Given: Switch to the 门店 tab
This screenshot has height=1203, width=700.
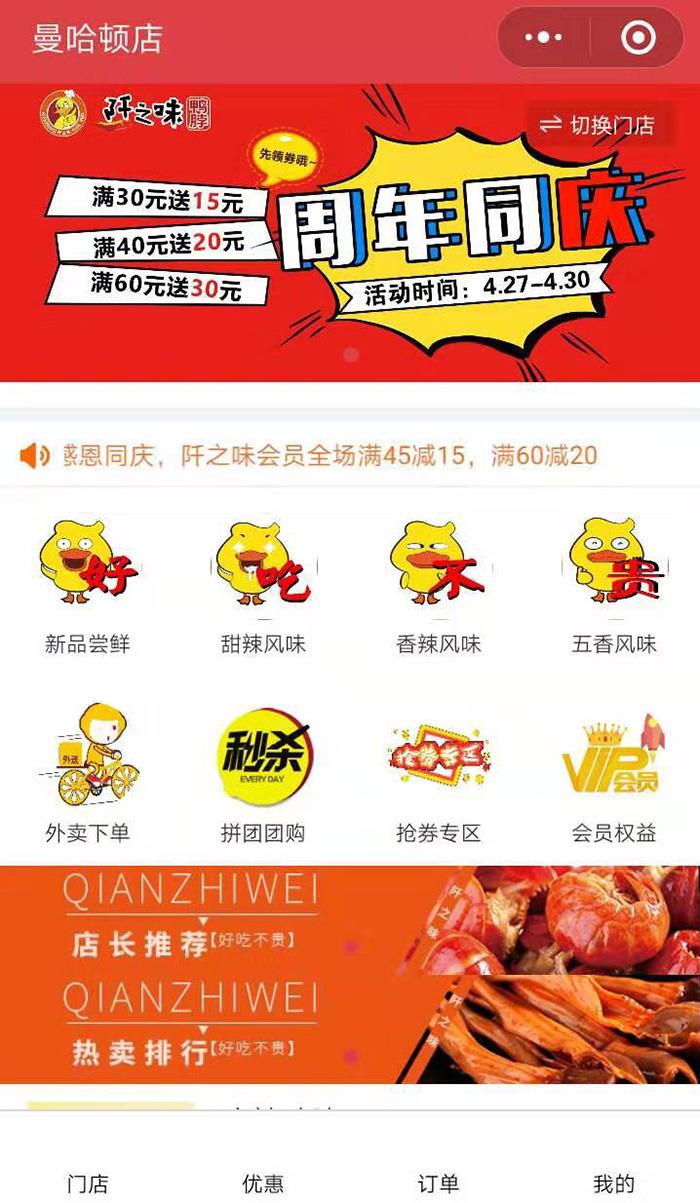Looking at the screenshot, I should (88, 1184).
